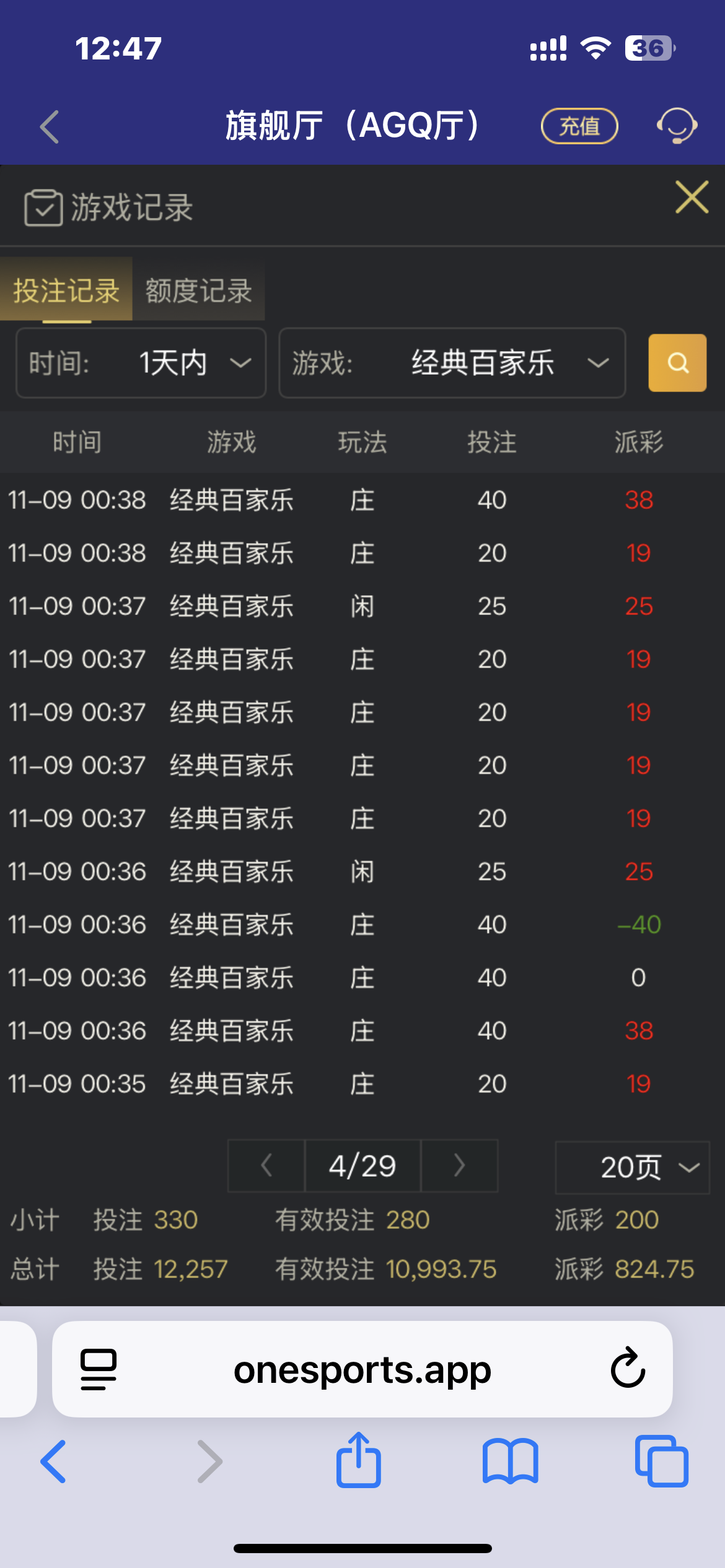Open the 20页 page size dropdown
The height and width of the screenshot is (1568, 725).
coord(633,1167)
